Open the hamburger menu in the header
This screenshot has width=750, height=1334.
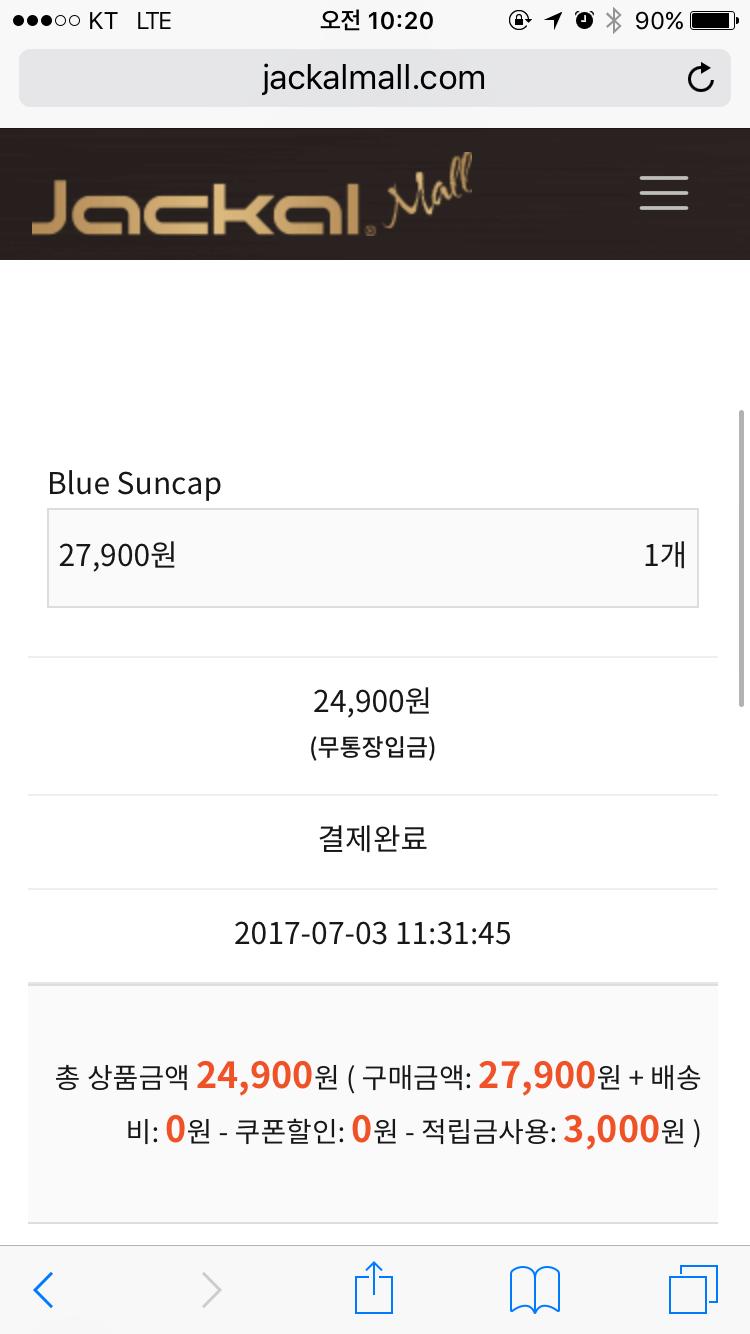664,192
